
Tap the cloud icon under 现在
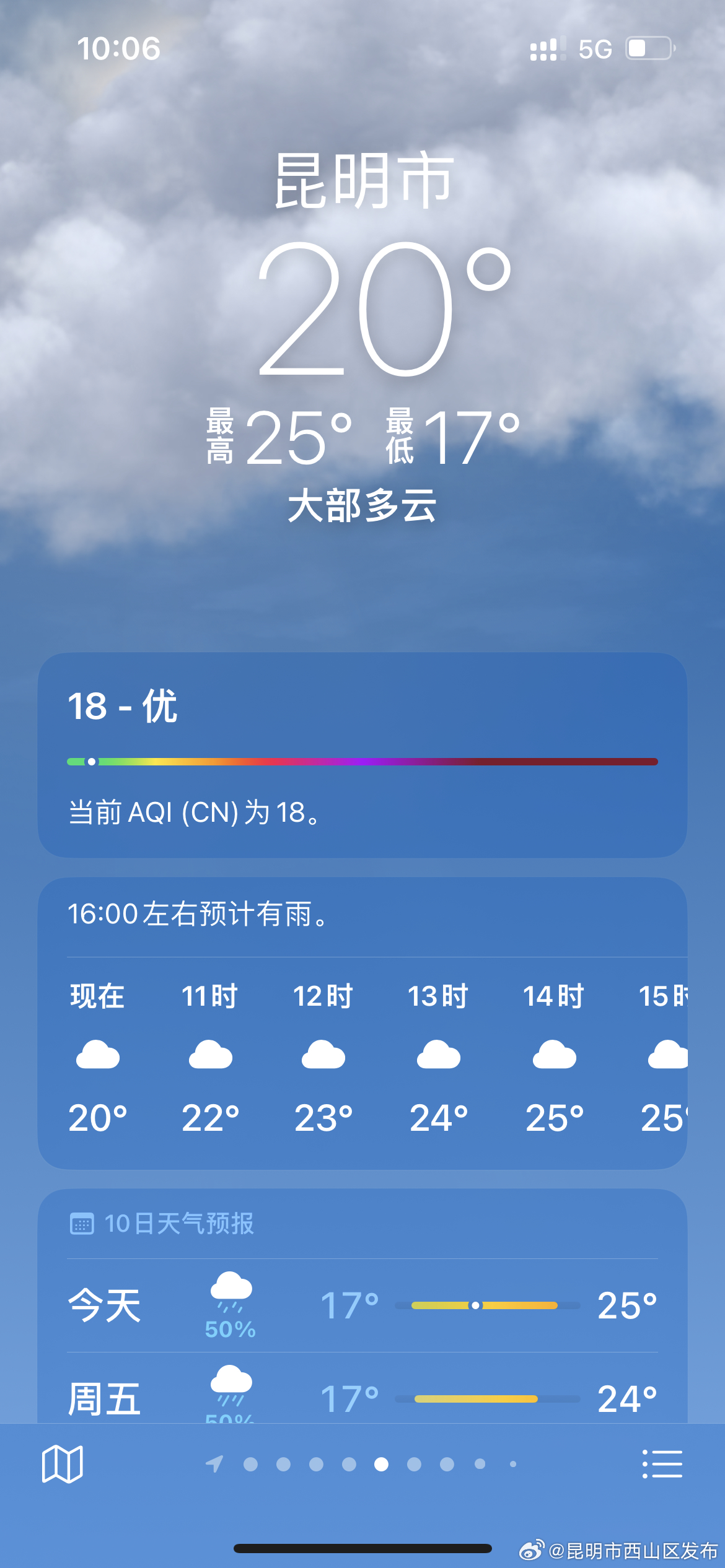pos(99,1055)
